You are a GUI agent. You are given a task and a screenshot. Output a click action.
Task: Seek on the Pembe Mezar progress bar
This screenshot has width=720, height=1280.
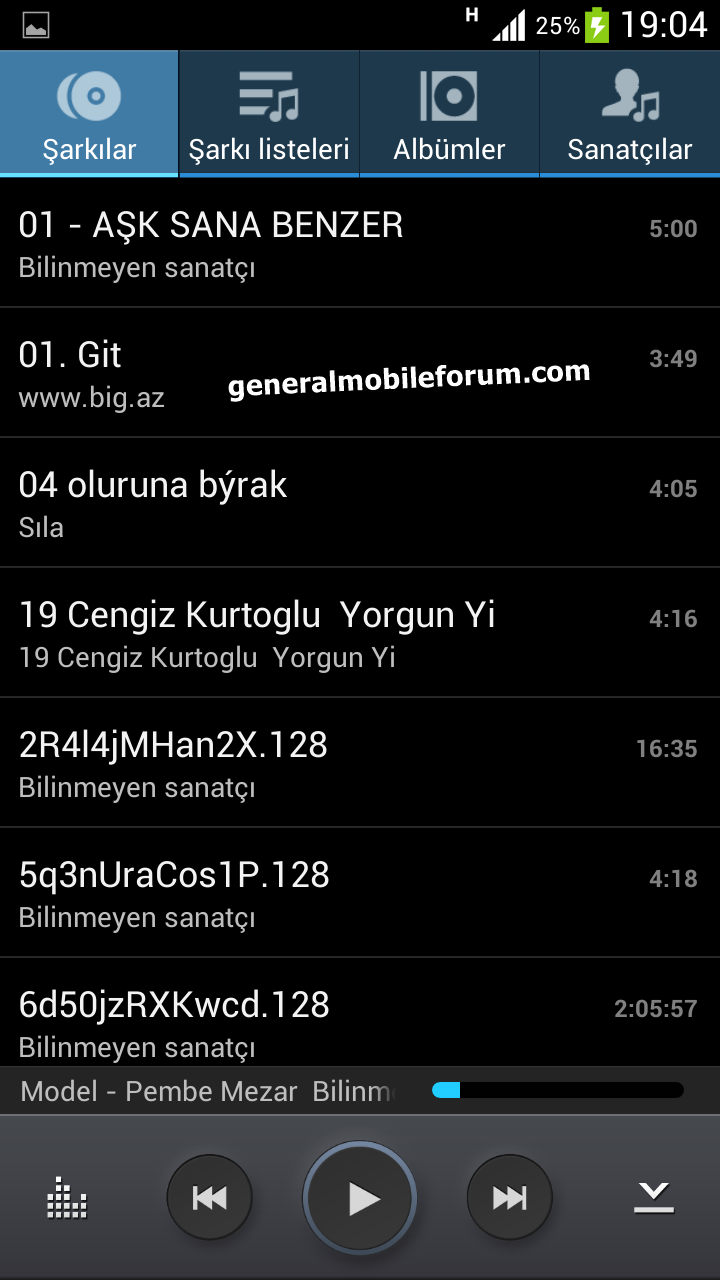click(x=558, y=1090)
